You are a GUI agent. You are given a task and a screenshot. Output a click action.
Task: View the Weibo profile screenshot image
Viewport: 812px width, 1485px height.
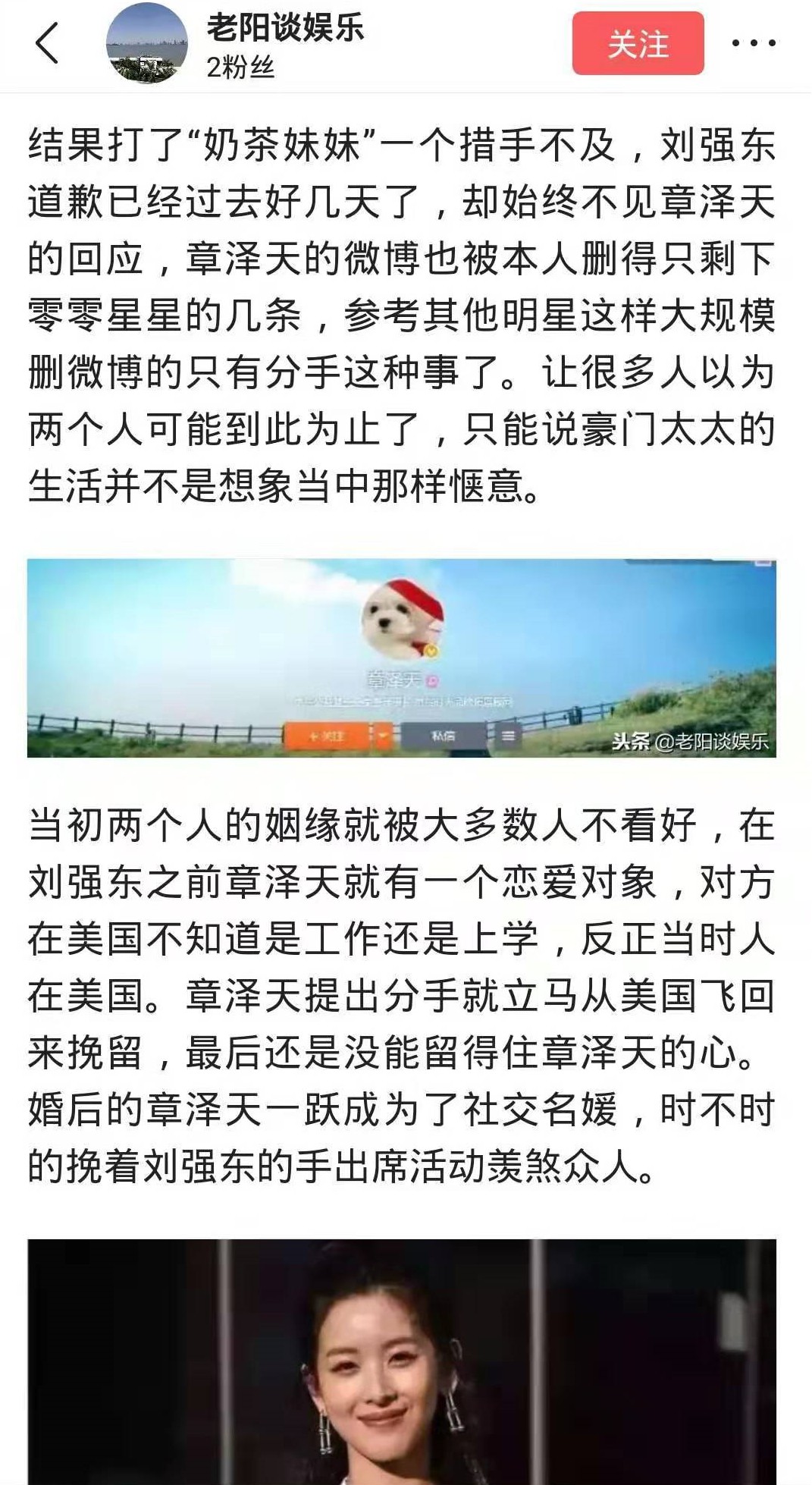(x=402, y=658)
